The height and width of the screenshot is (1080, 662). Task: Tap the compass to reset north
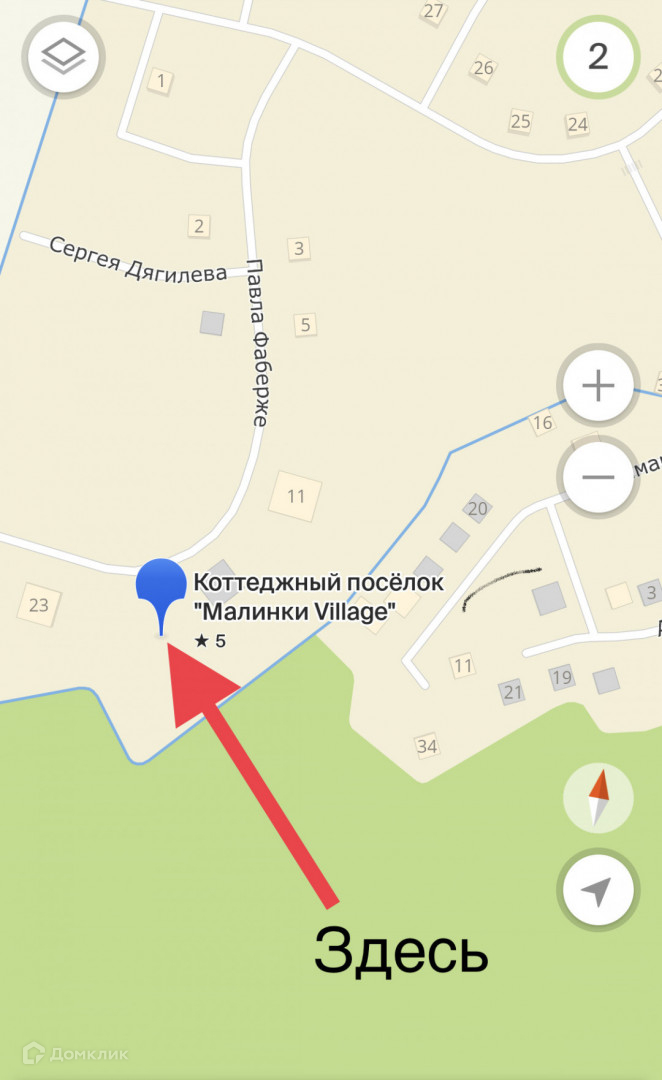pyautogui.click(x=598, y=798)
